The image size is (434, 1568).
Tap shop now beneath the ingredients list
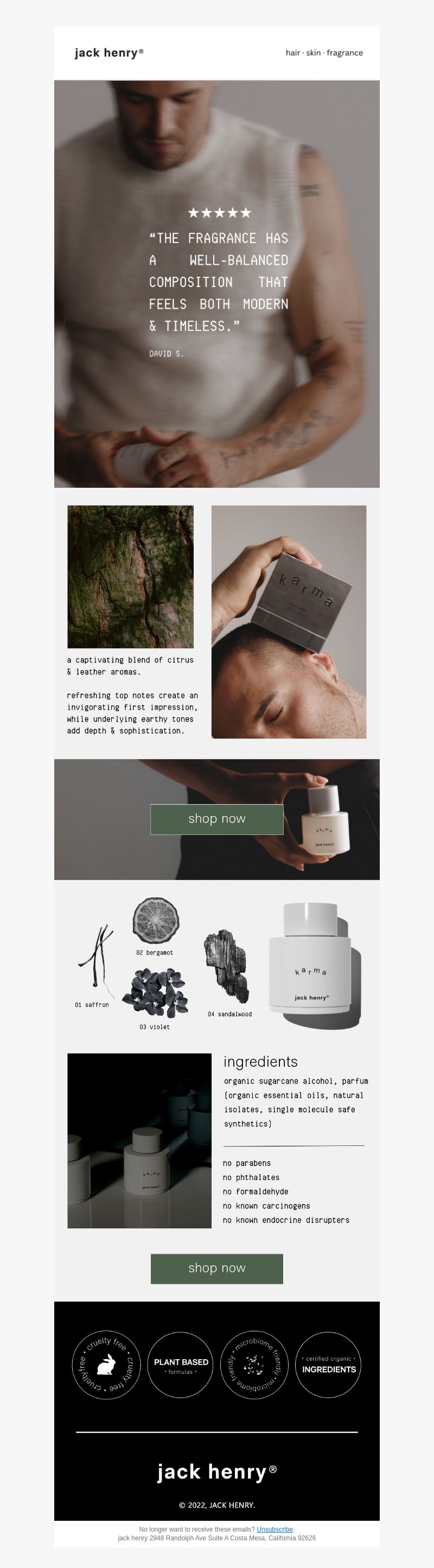(216, 1268)
